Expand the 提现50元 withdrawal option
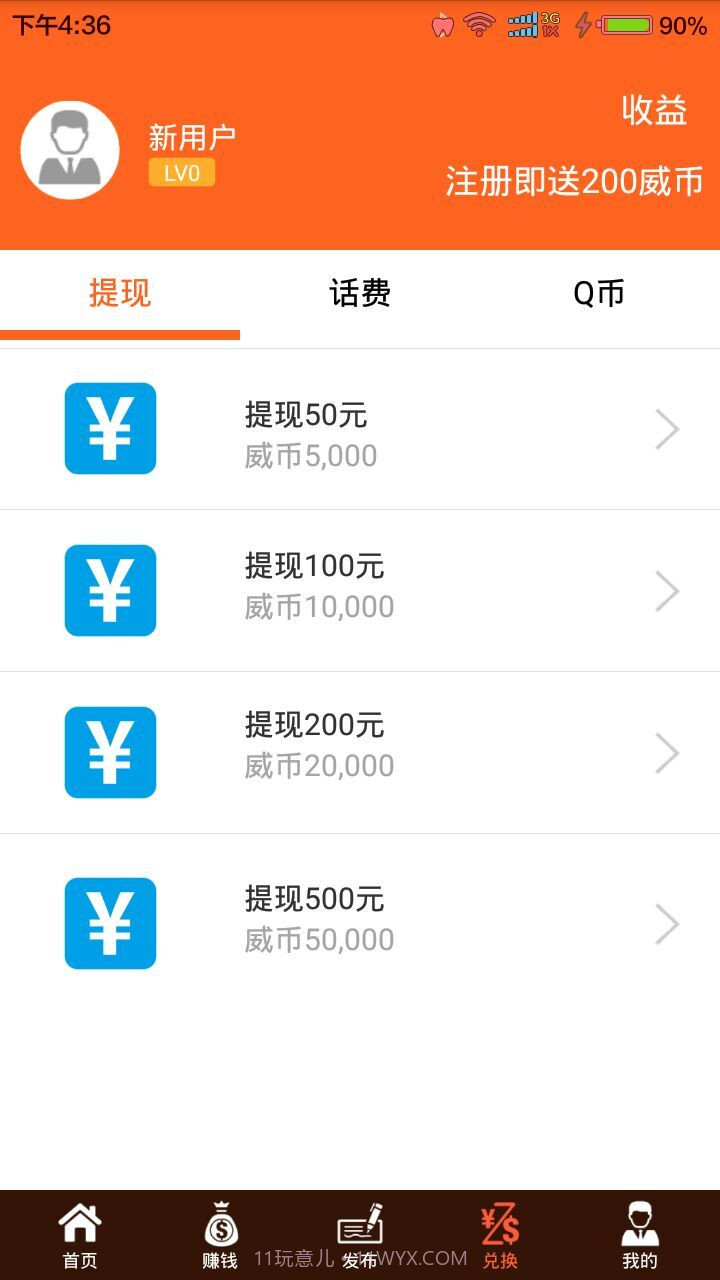The image size is (720, 1280). click(668, 428)
